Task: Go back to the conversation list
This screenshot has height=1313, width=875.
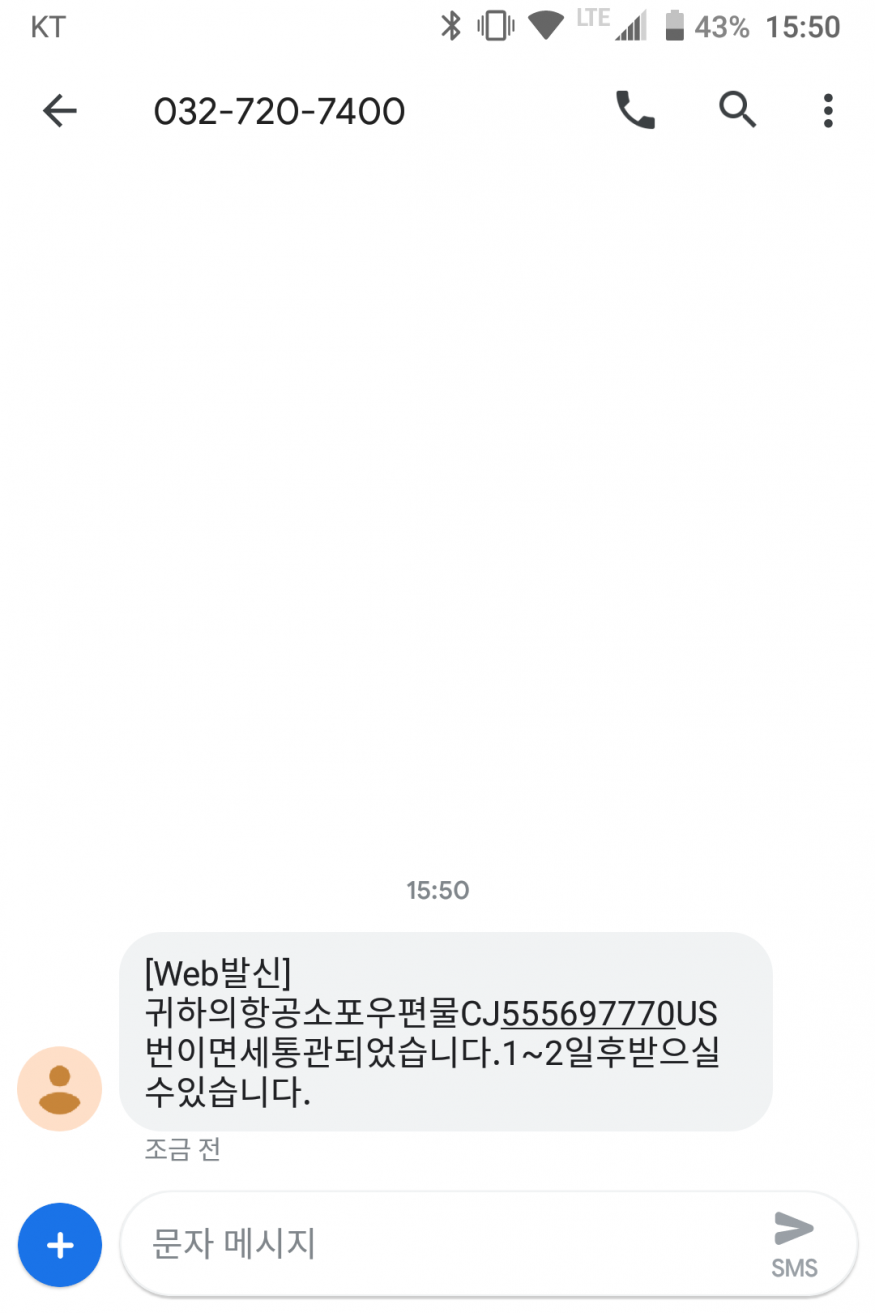Action: [60, 111]
